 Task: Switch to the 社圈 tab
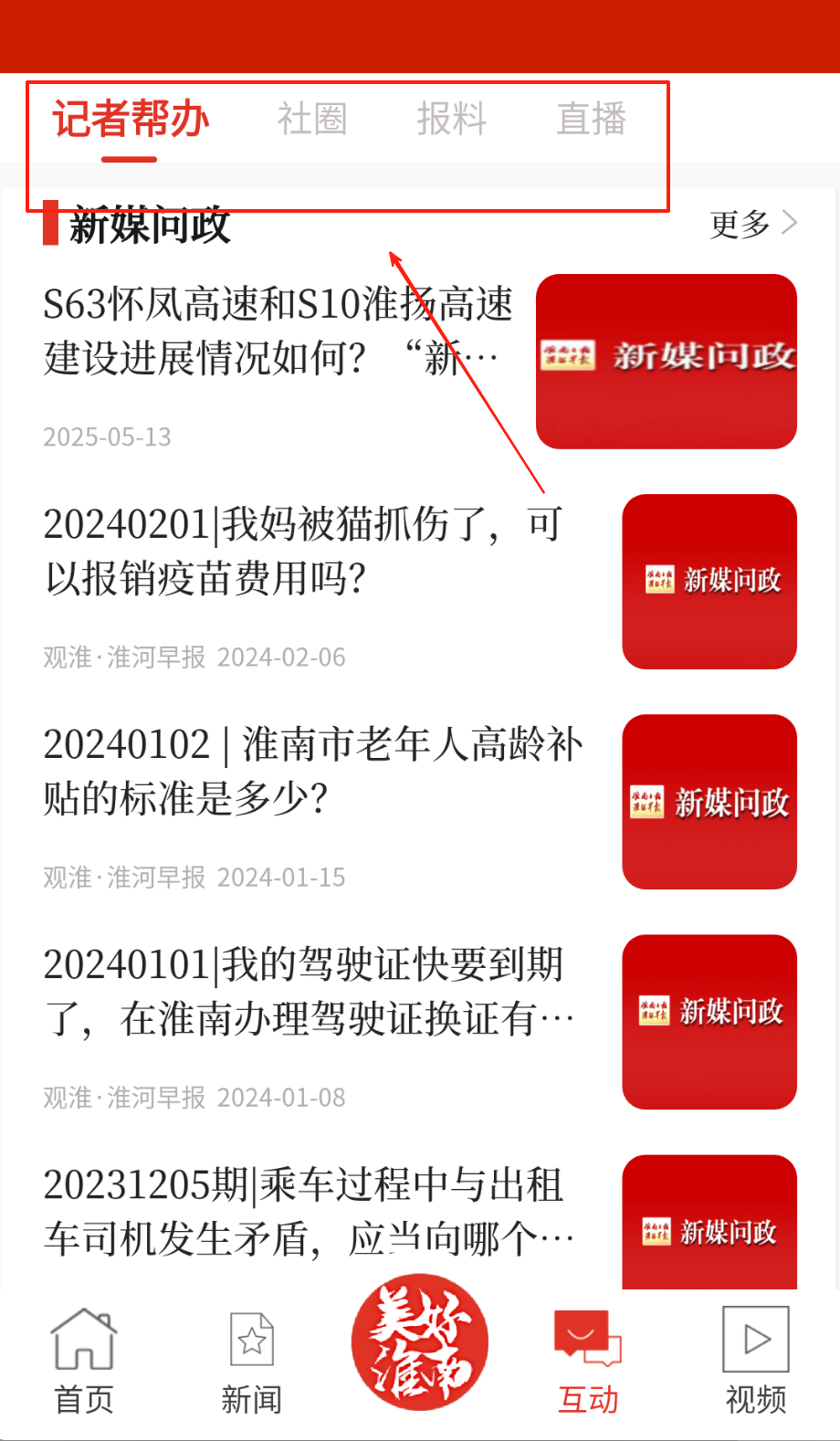[312, 120]
